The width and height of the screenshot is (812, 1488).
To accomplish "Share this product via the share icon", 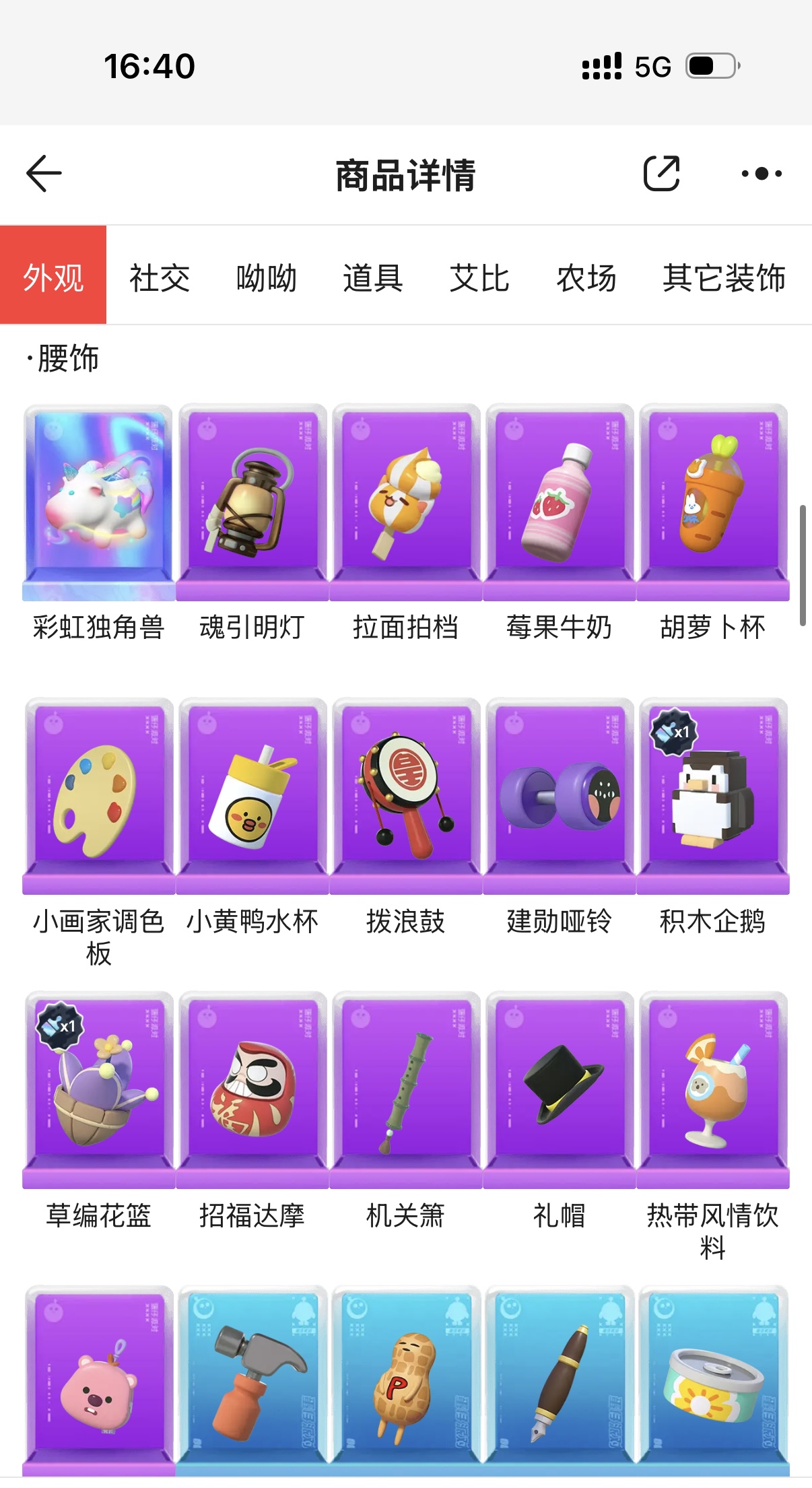I will 661,174.
